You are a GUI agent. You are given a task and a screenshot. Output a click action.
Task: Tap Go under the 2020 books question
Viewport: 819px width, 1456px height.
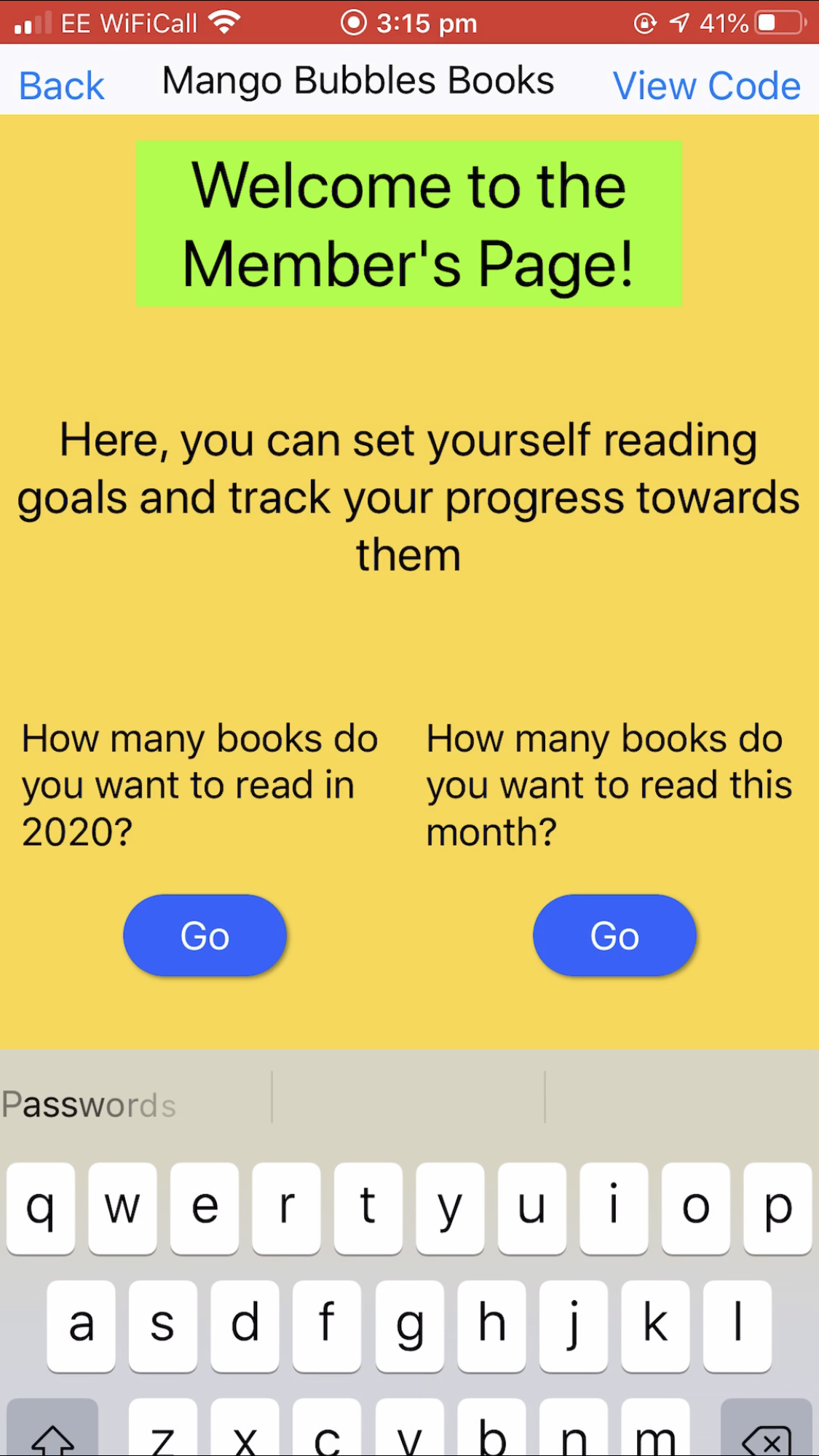click(205, 935)
